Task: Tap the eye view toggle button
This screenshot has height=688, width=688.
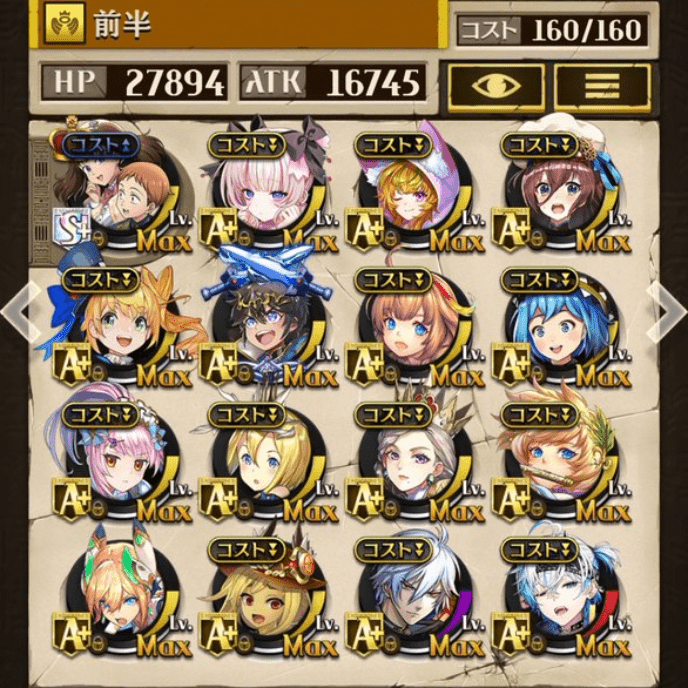Action: click(496, 86)
